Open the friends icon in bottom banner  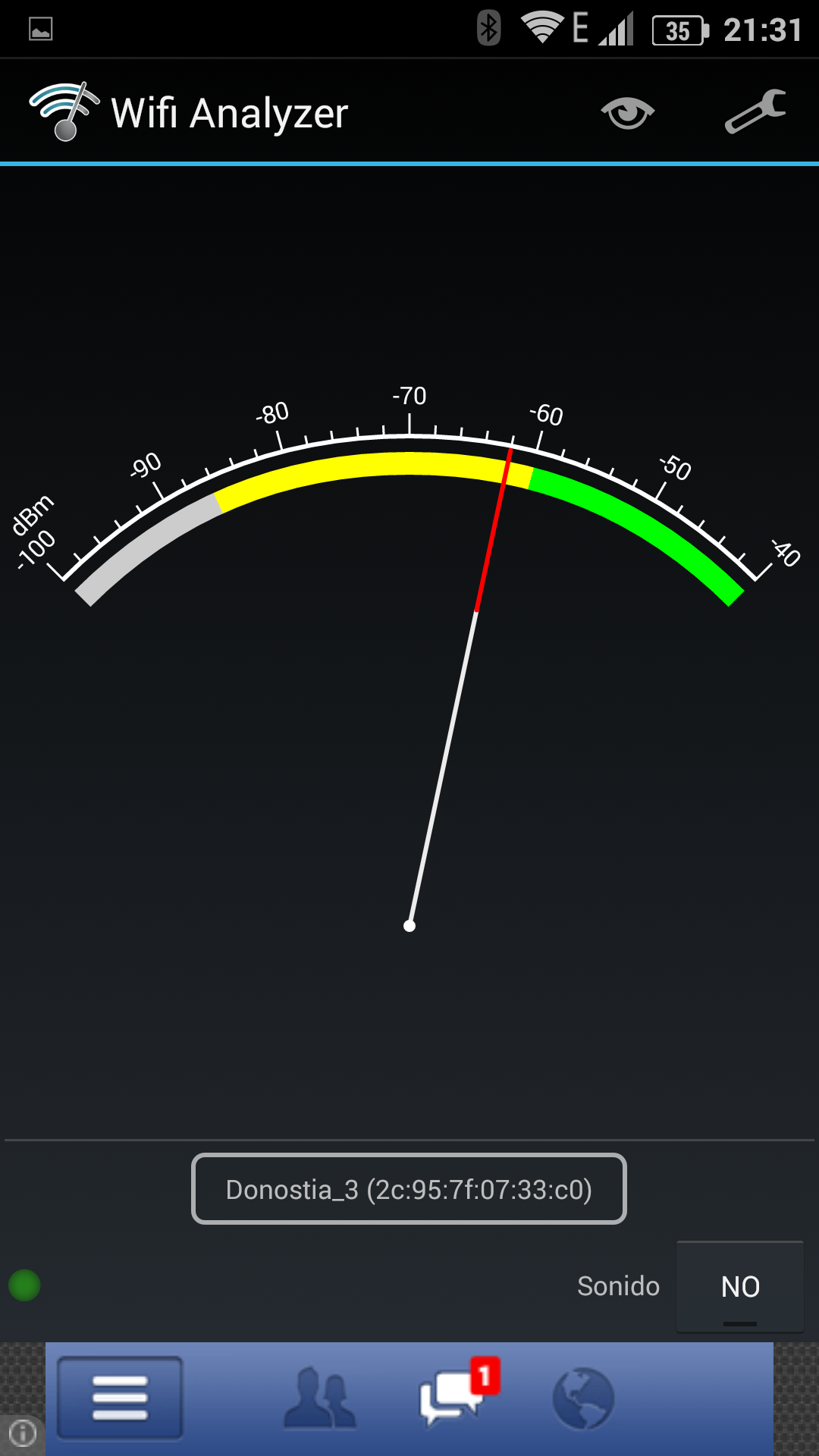point(320,1398)
